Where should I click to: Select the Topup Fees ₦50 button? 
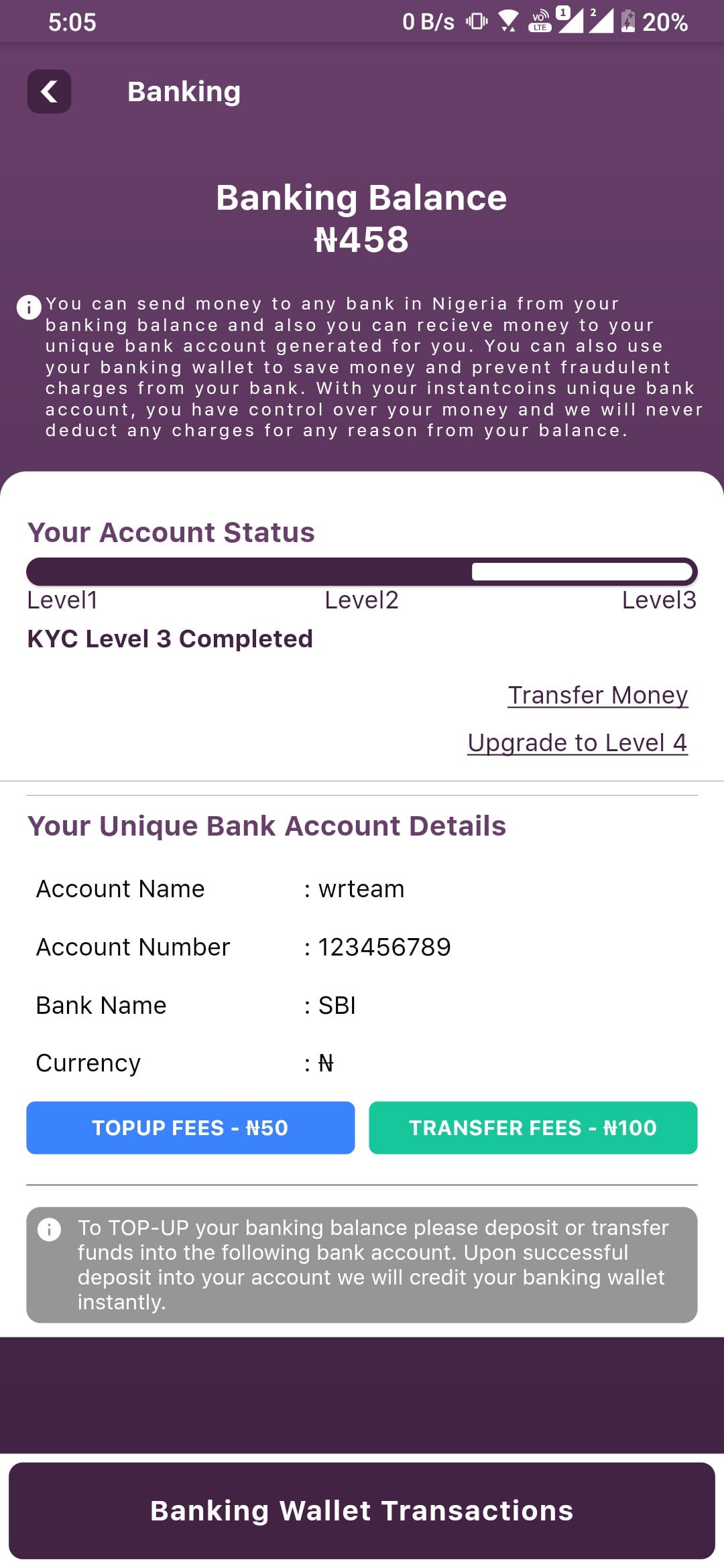point(190,1128)
